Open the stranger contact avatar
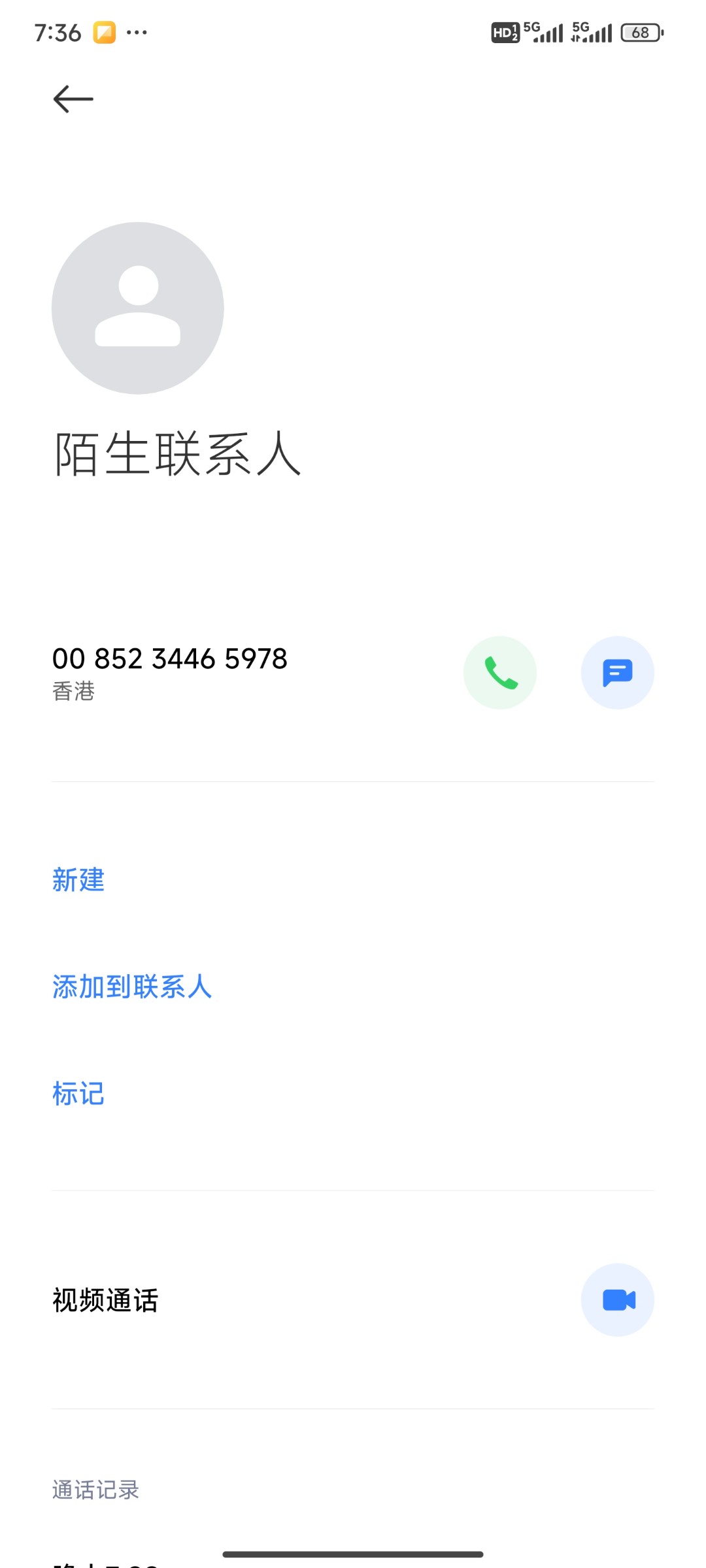This screenshot has width=706, height=1568. point(138,308)
